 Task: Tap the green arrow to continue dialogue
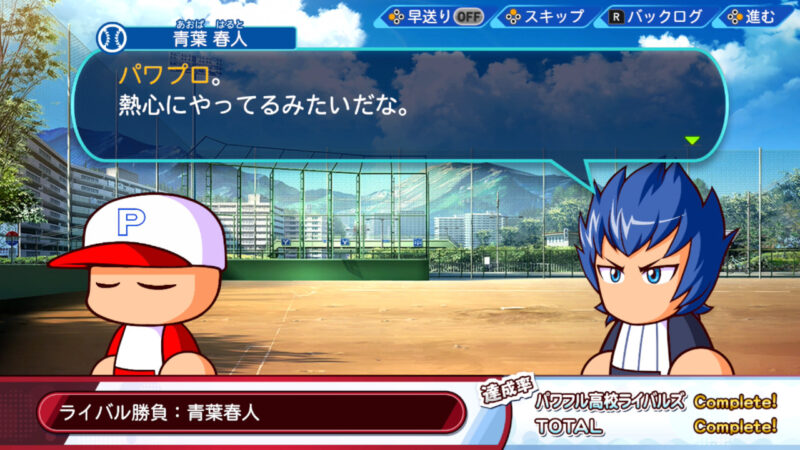coord(692,140)
